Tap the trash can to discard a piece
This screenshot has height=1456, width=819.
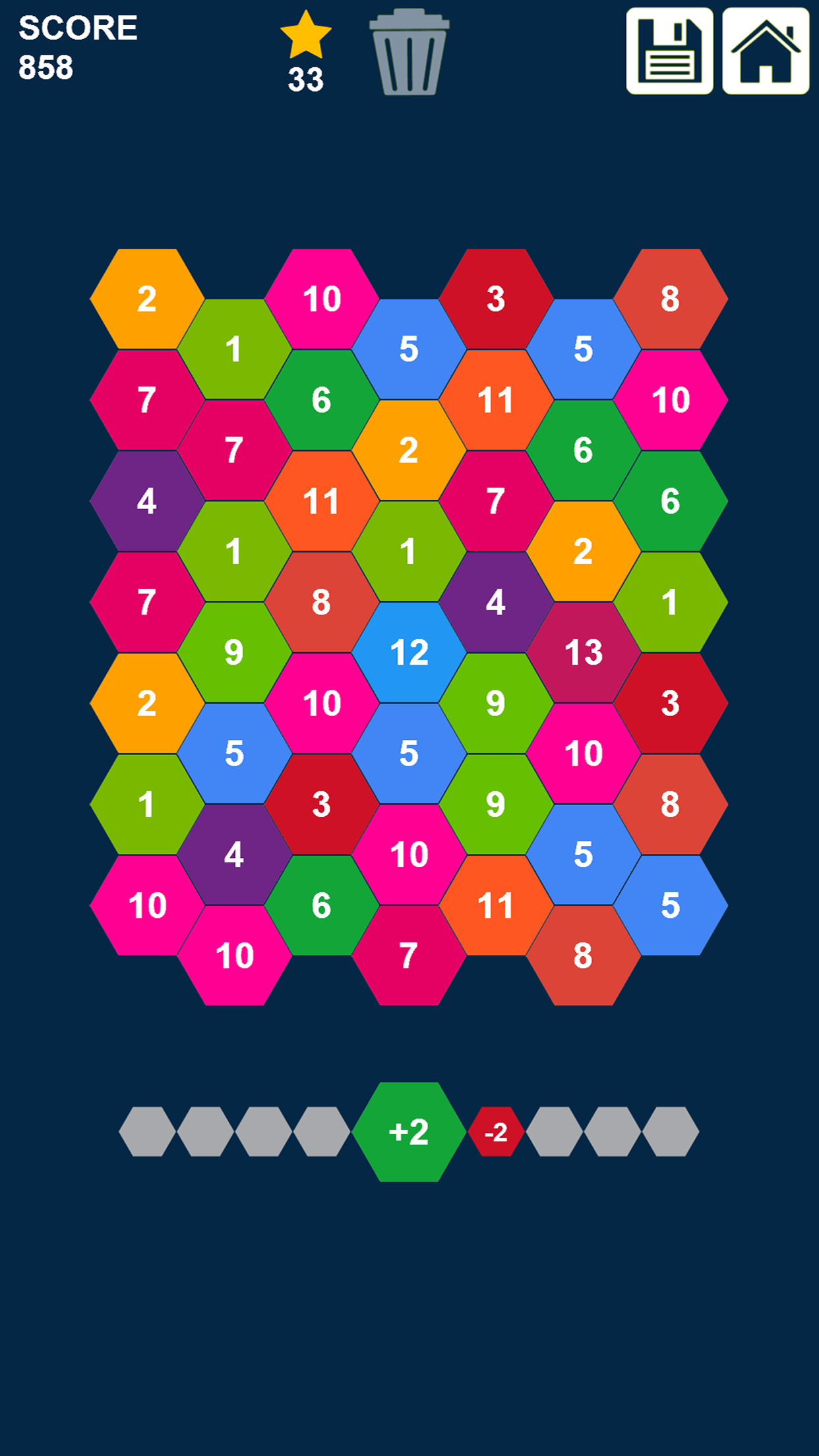pos(409,53)
